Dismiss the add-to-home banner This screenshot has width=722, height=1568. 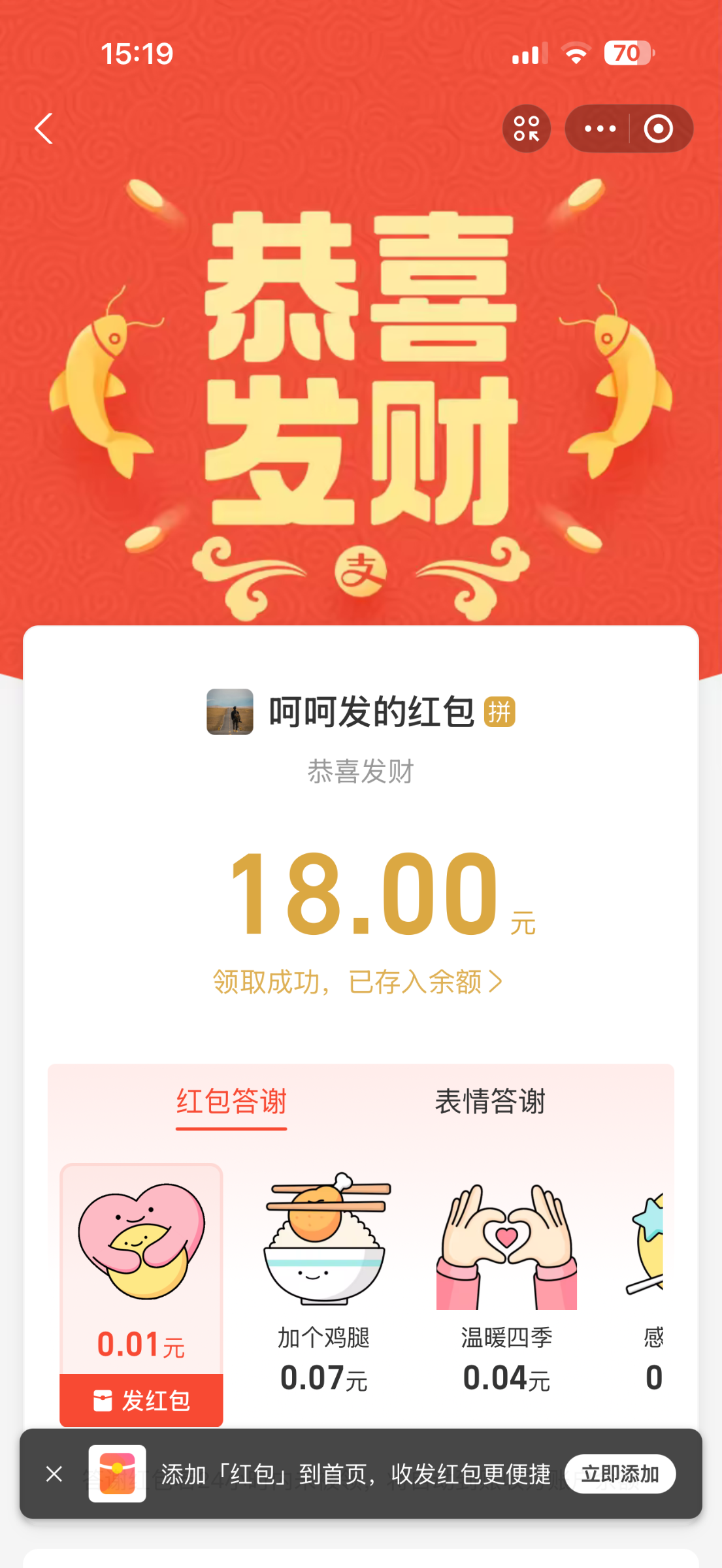[54, 1474]
